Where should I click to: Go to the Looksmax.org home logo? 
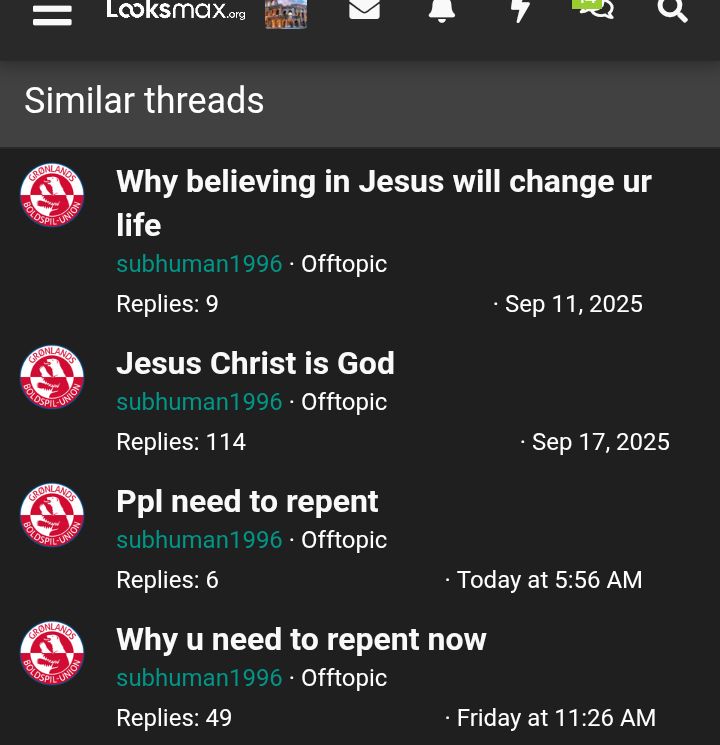click(176, 11)
